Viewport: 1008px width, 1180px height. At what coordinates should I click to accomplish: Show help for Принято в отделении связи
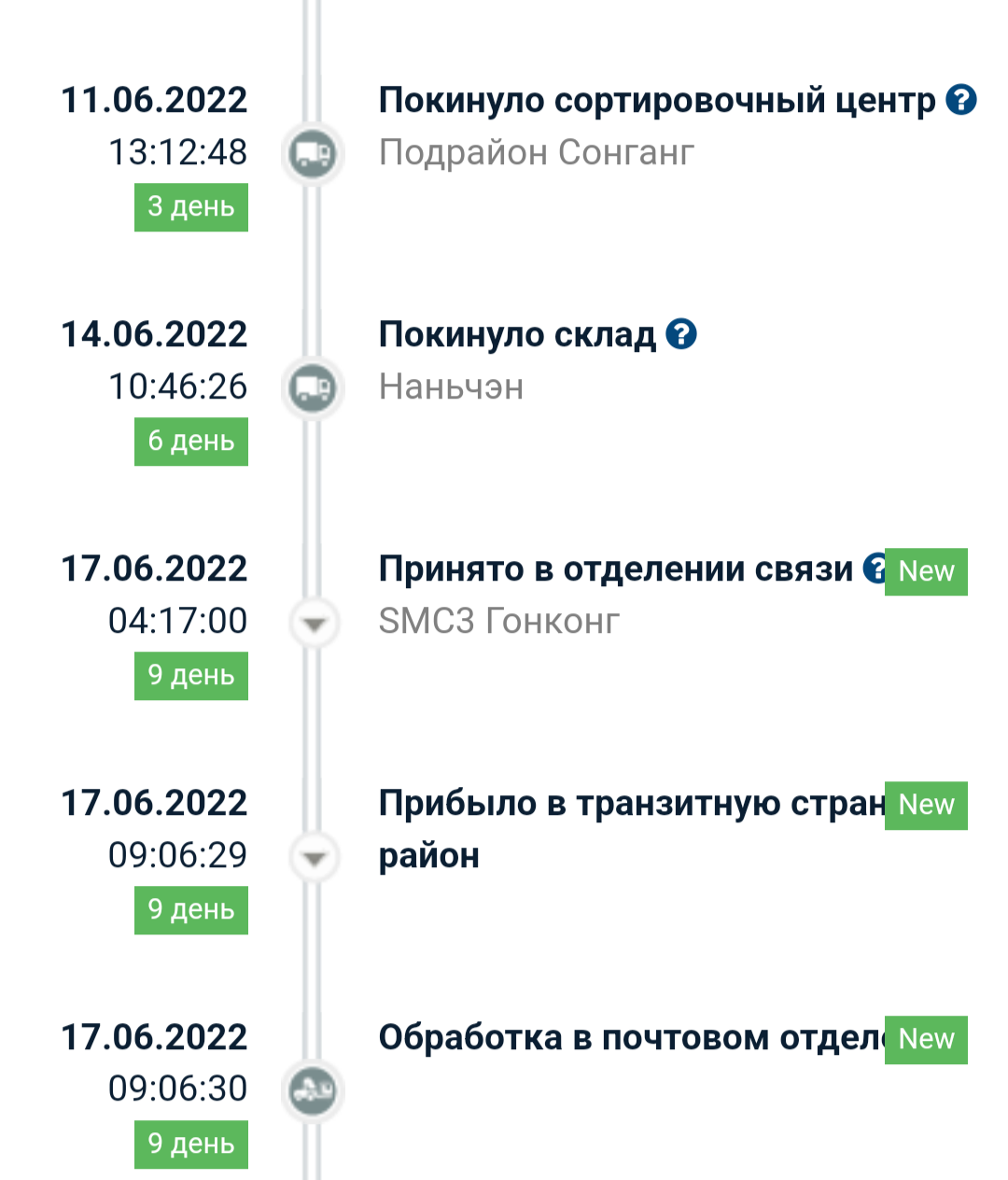875,568
